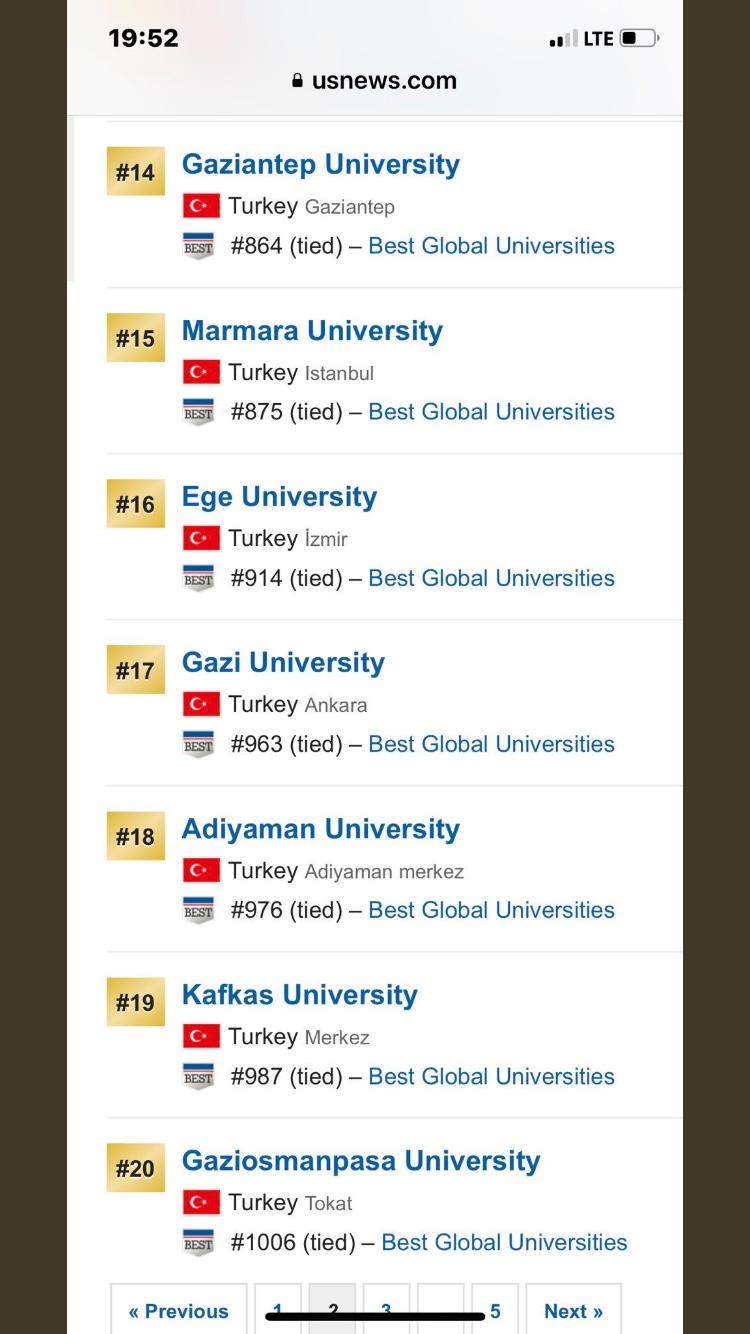750x1334 pixels.
Task: View Gaziosmanpasa University's page
Action: tap(360, 1161)
